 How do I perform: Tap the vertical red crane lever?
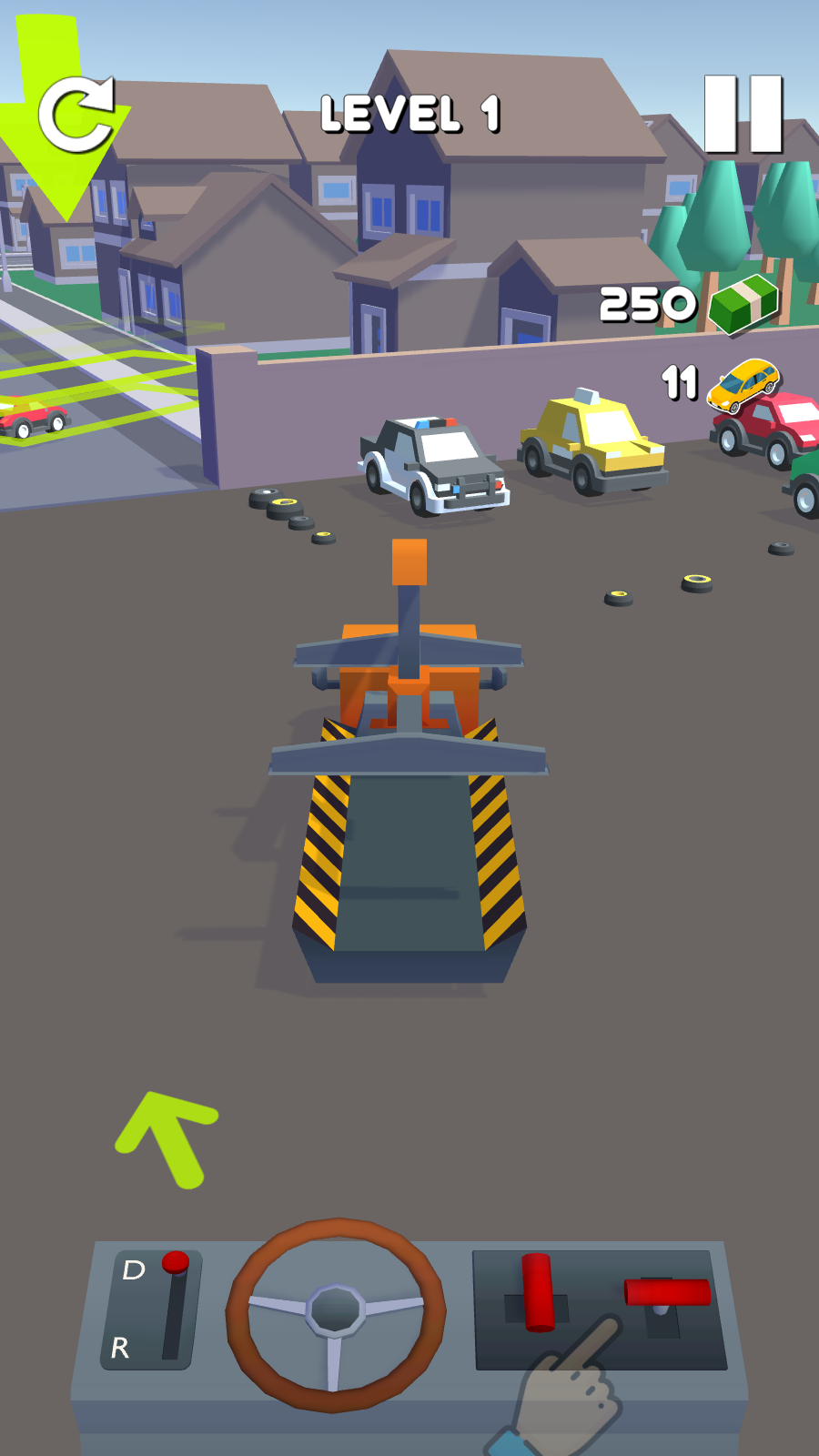(537, 1290)
